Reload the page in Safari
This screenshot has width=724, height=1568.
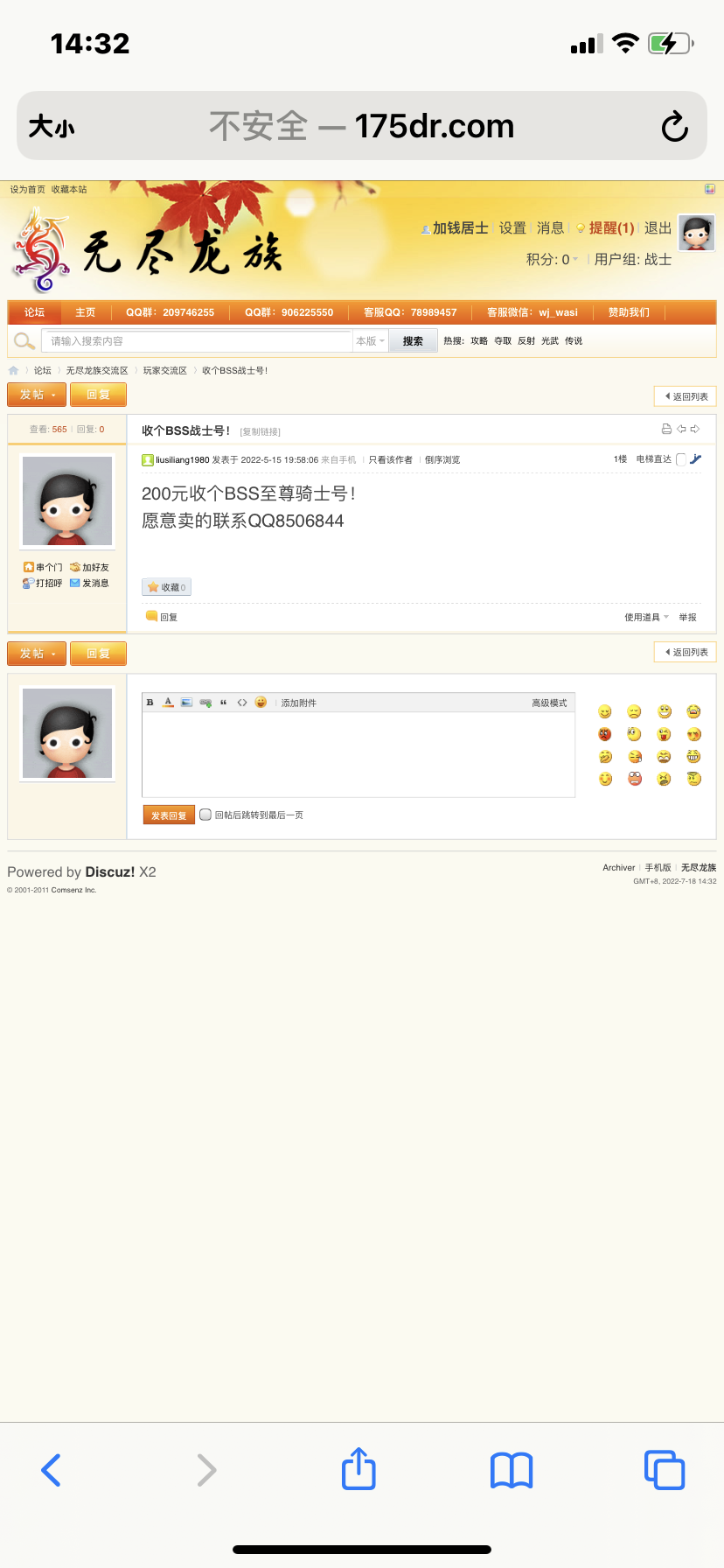(674, 127)
